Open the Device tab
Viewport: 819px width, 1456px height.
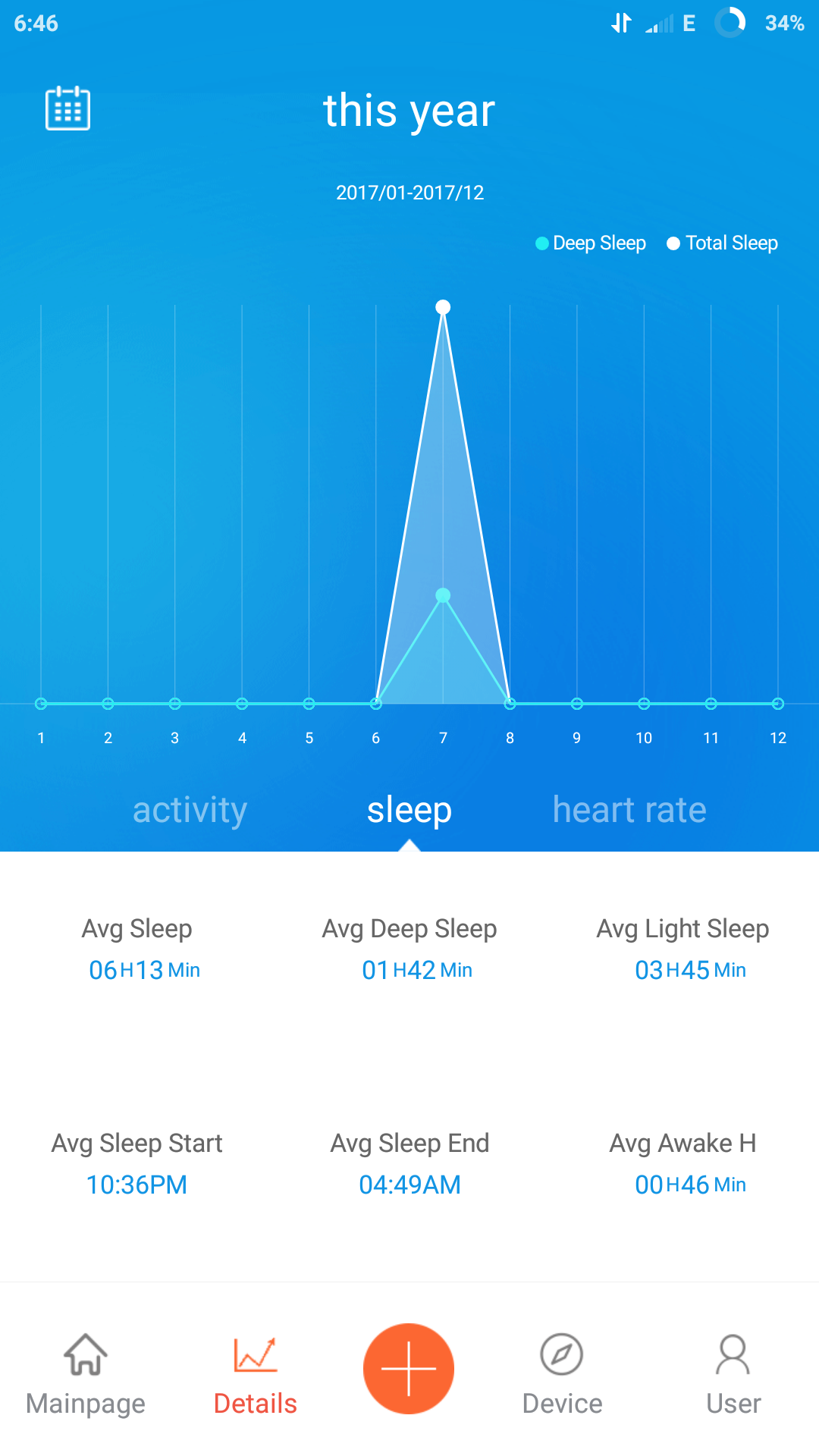point(562,1374)
